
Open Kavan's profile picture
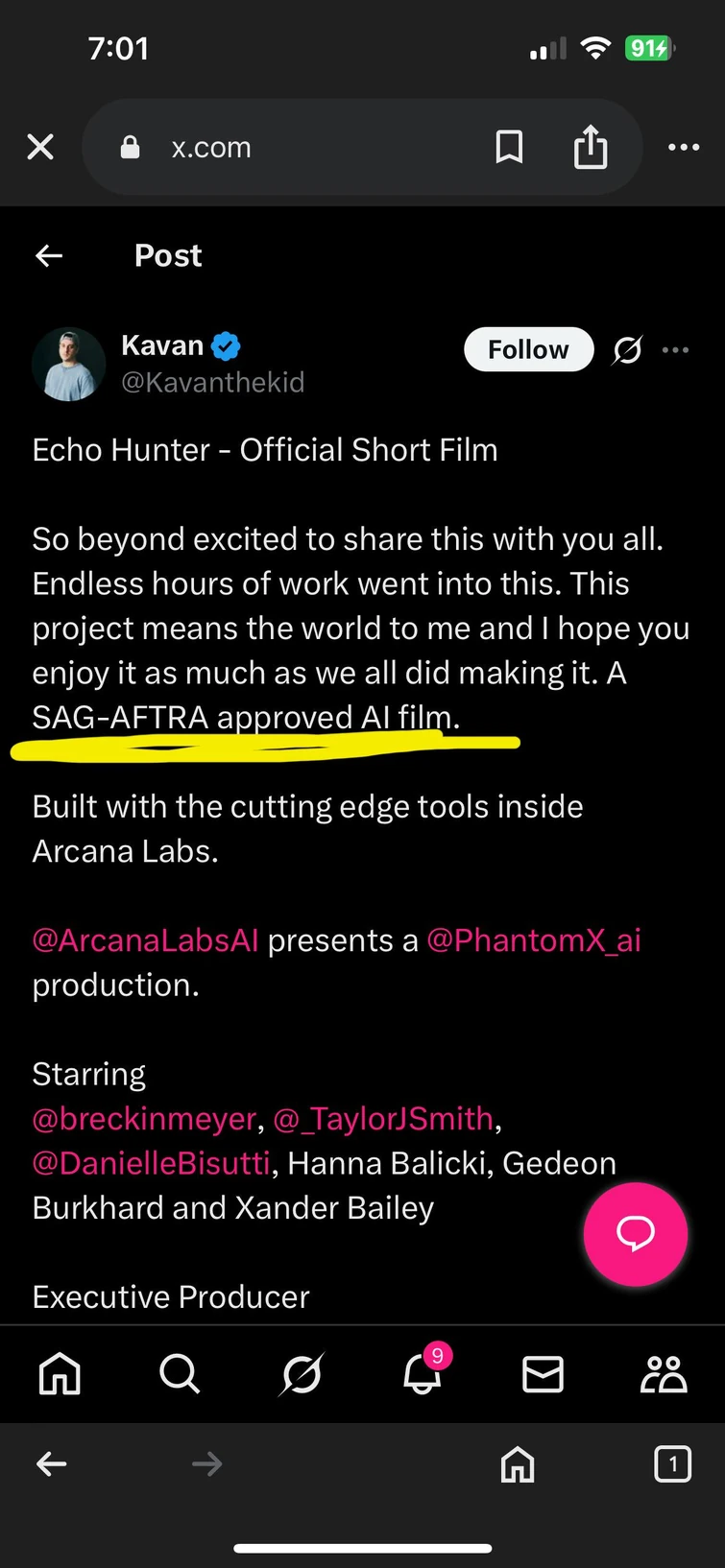pos(68,364)
